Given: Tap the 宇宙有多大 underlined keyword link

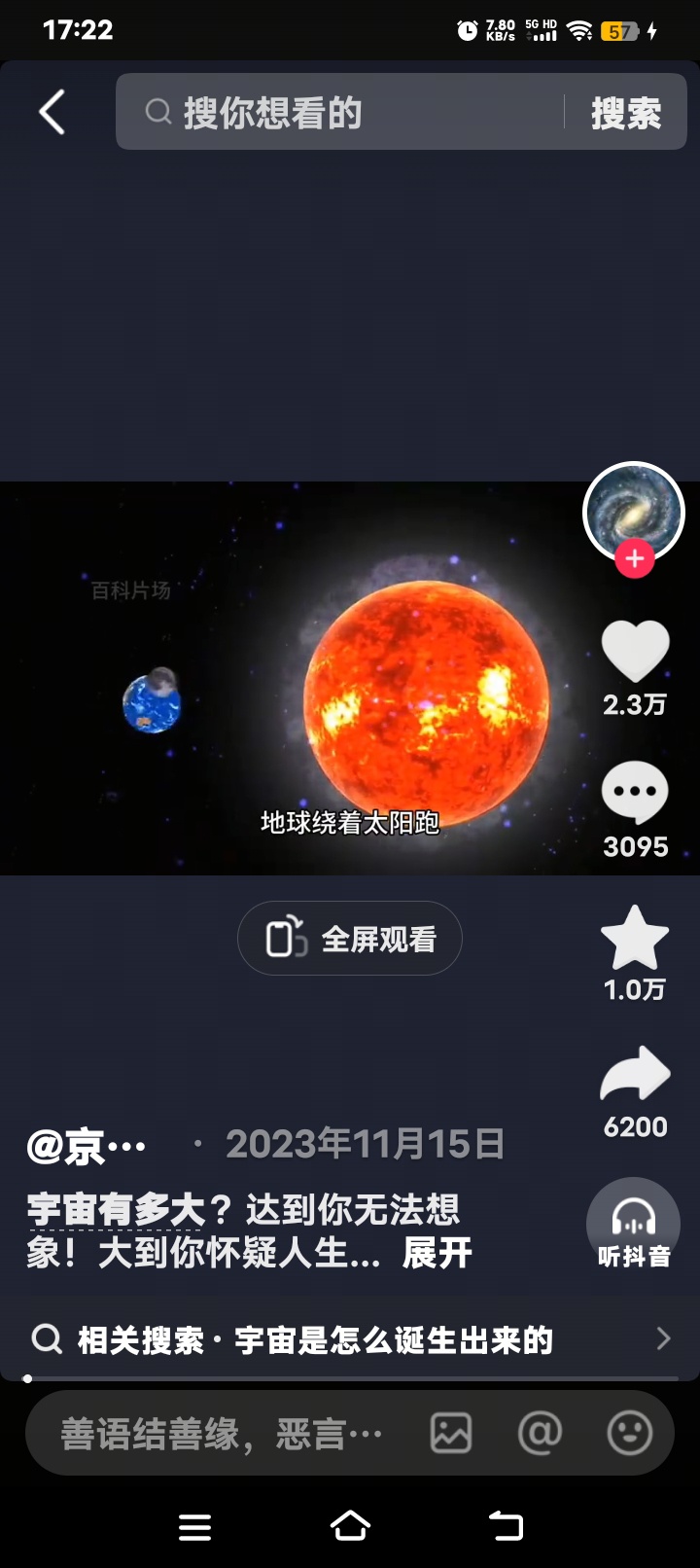Looking at the screenshot, I should tap(116, 1210).
